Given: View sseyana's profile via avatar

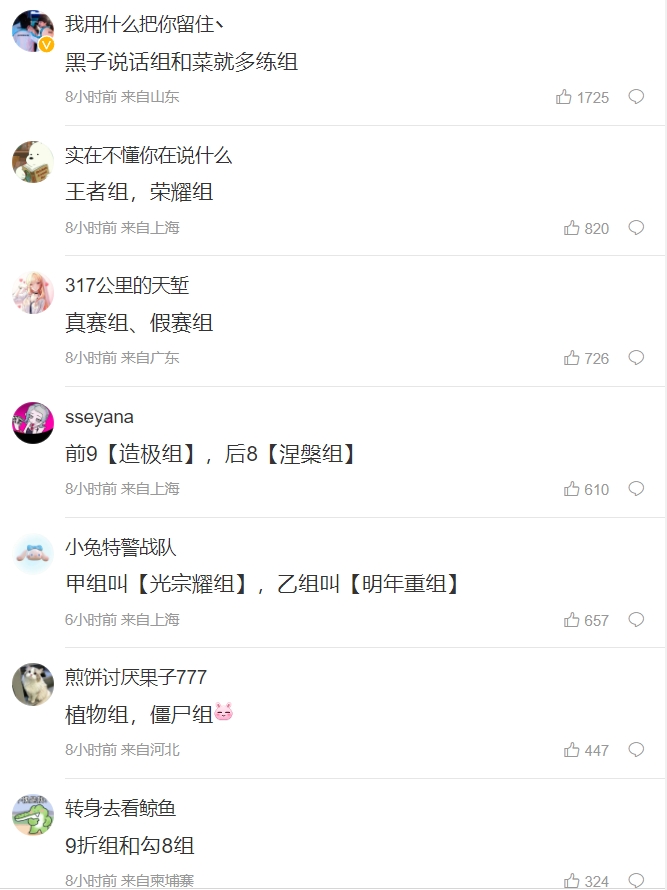Looking at the screenshot, I should 33,423.
